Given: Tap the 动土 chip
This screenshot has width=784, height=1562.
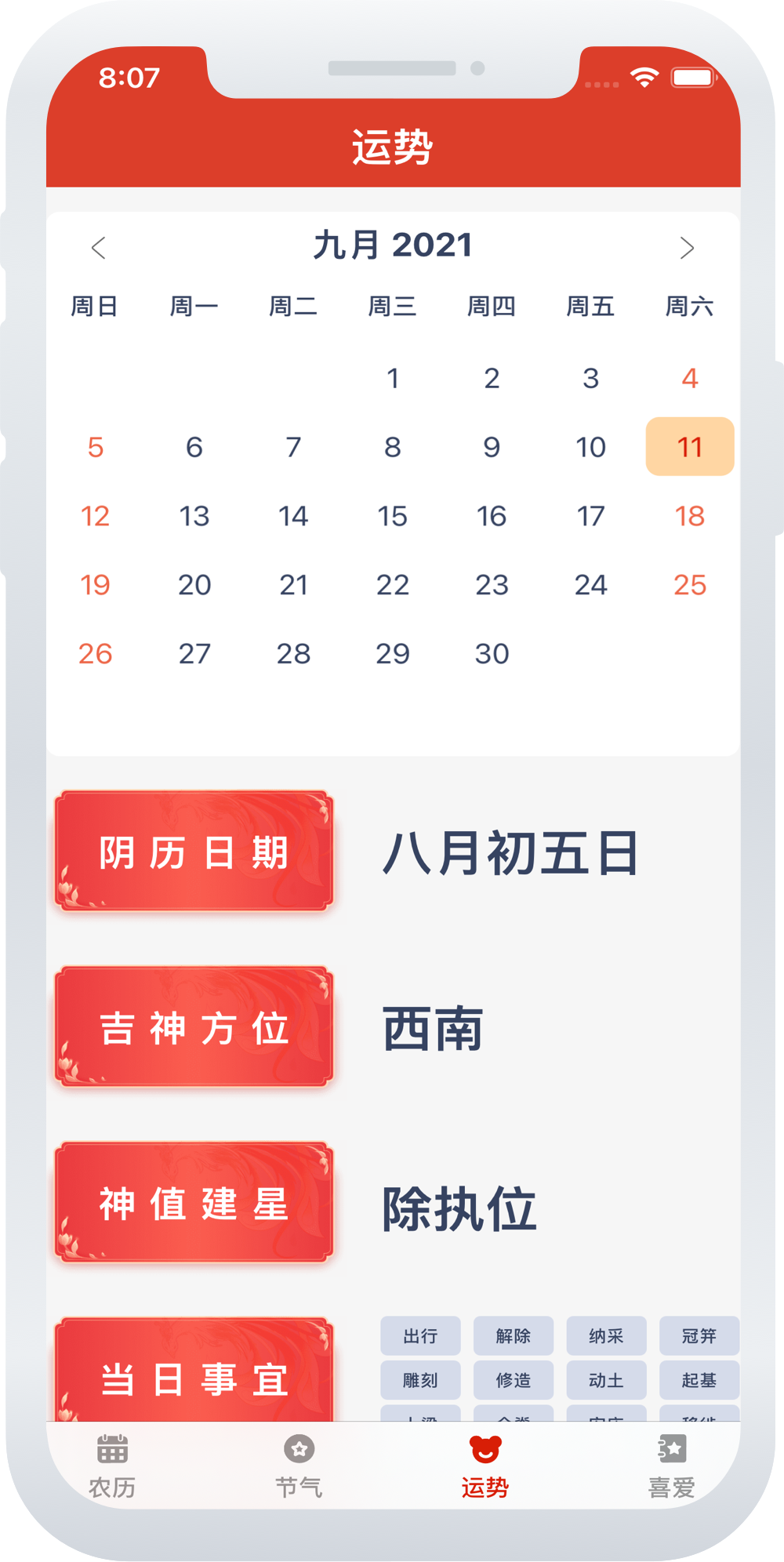Looking at the screenshot, I should tap(606, 1380).
